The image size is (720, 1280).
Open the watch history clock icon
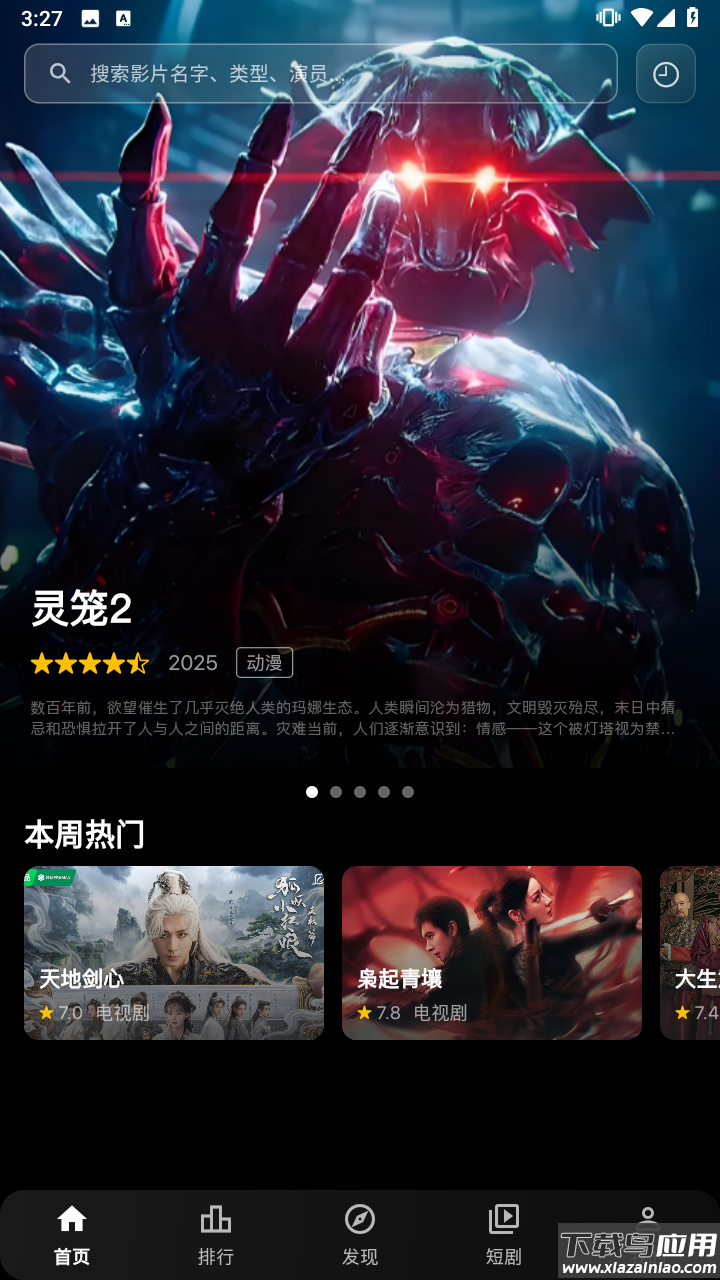click(x=666, y=74)
